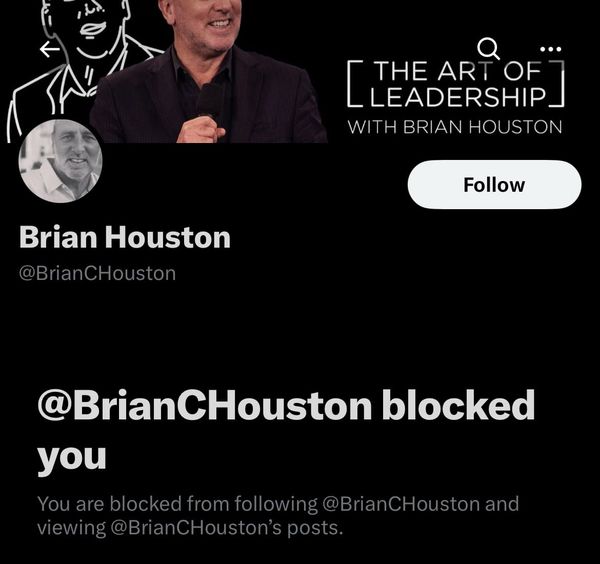Follow Brian Houston's account

tap(494, 184)
